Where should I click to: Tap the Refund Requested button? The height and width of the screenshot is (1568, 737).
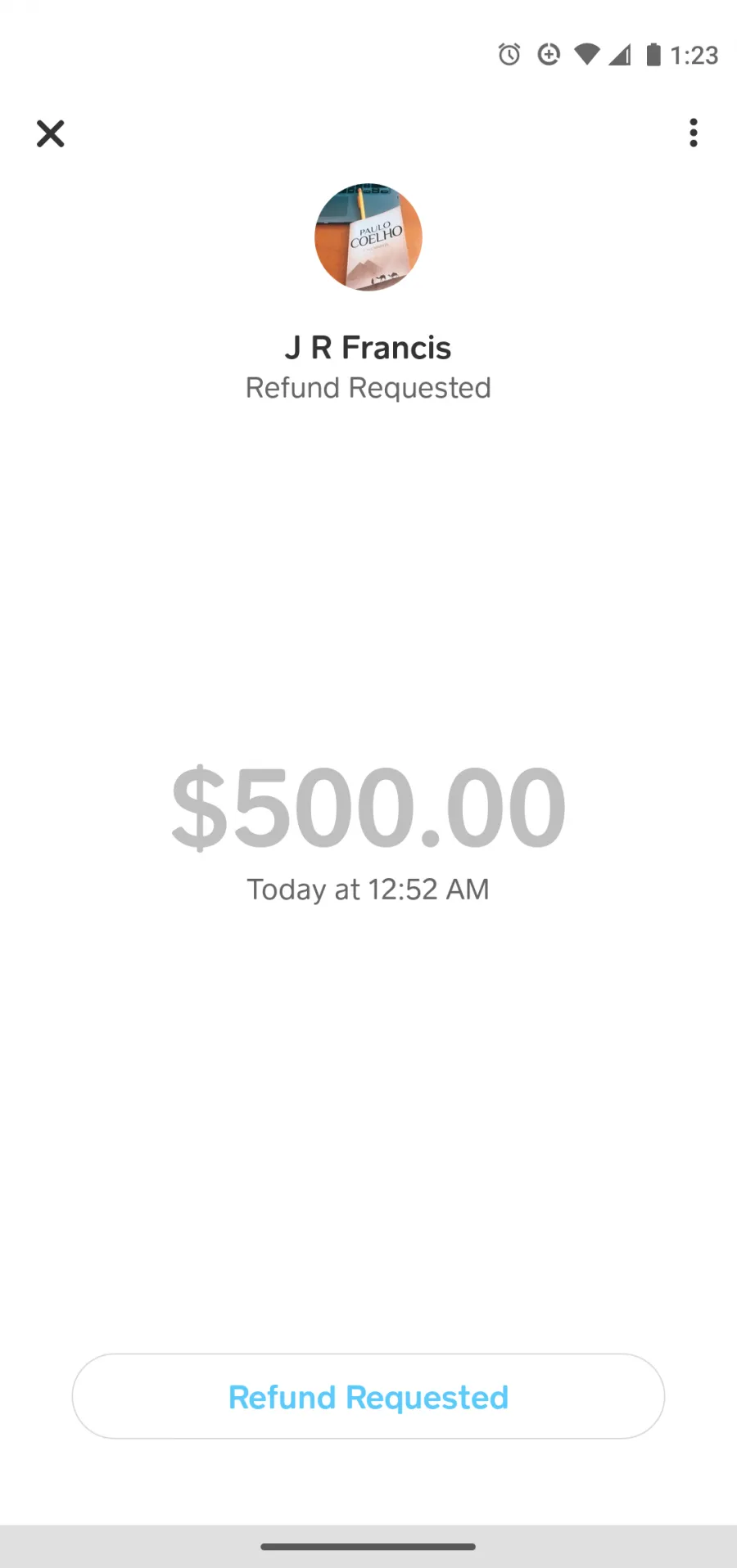pos(368,1396)
